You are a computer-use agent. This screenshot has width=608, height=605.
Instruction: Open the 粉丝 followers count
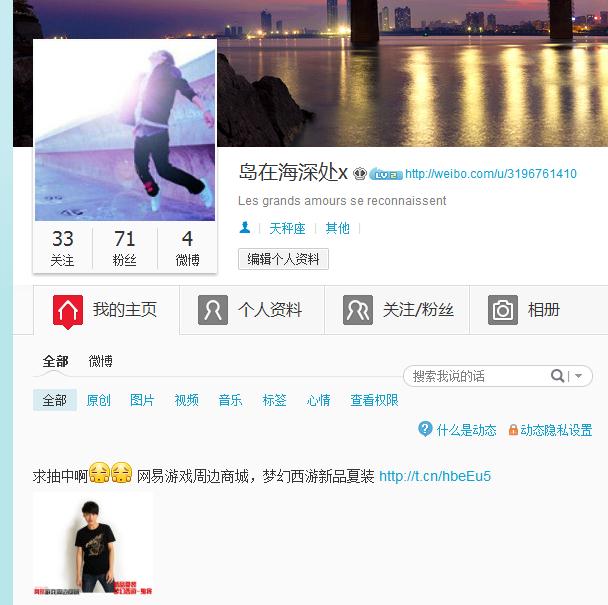pos(124,248)
